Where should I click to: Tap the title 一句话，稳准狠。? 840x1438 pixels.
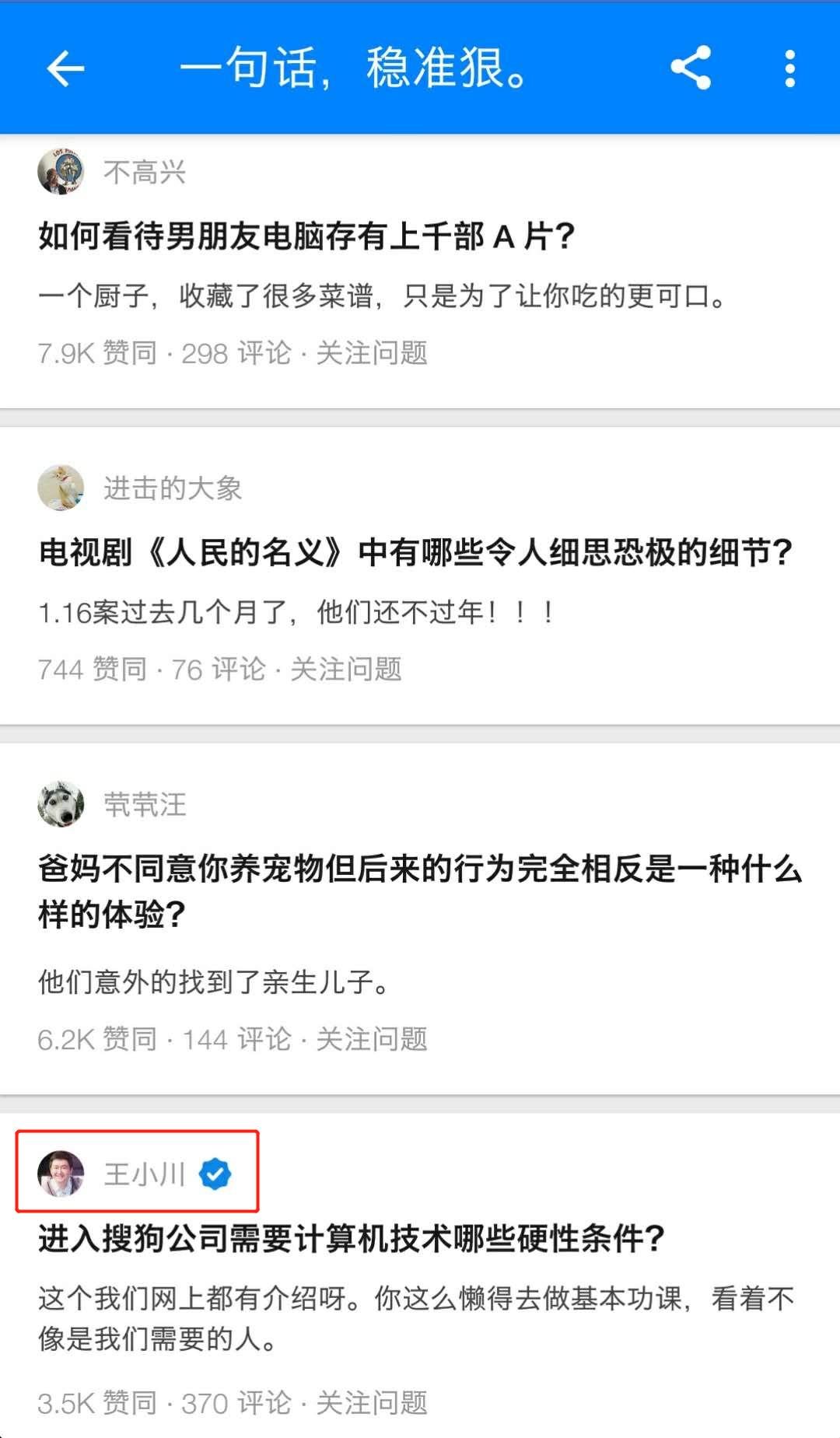point(352,68)
